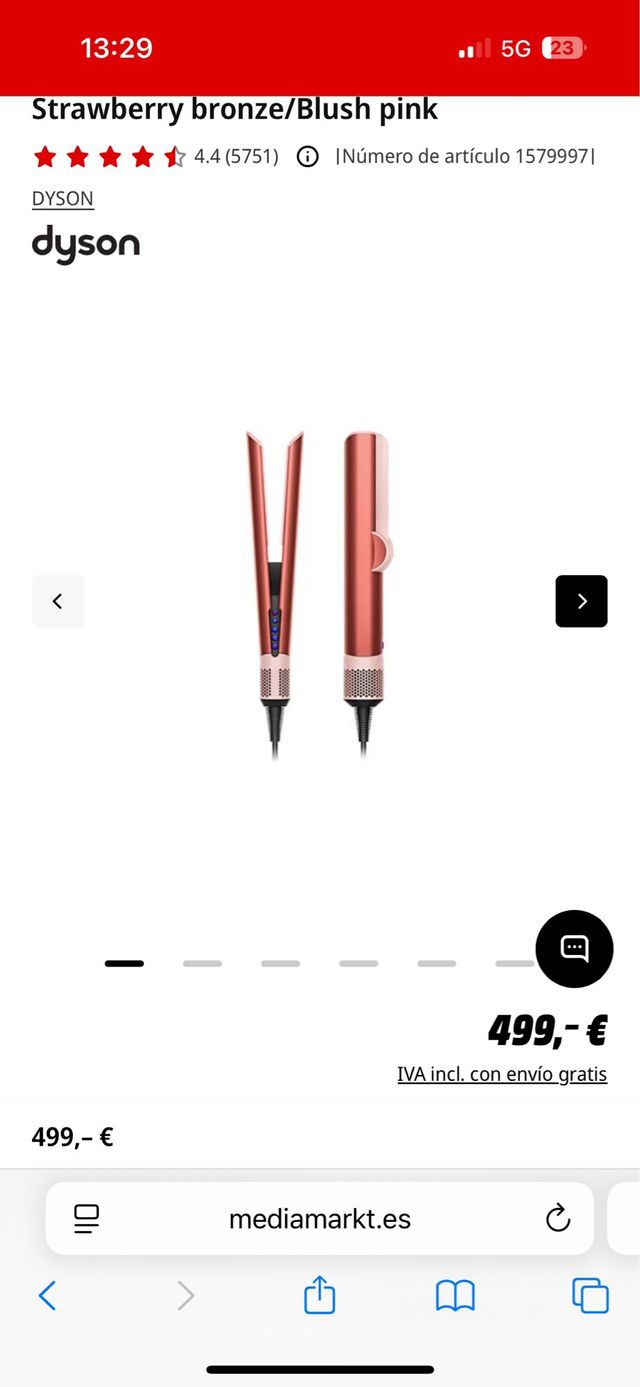Open Safari page settings menu
Viewport: 640px width, 1387px height.
point(87,1218)
